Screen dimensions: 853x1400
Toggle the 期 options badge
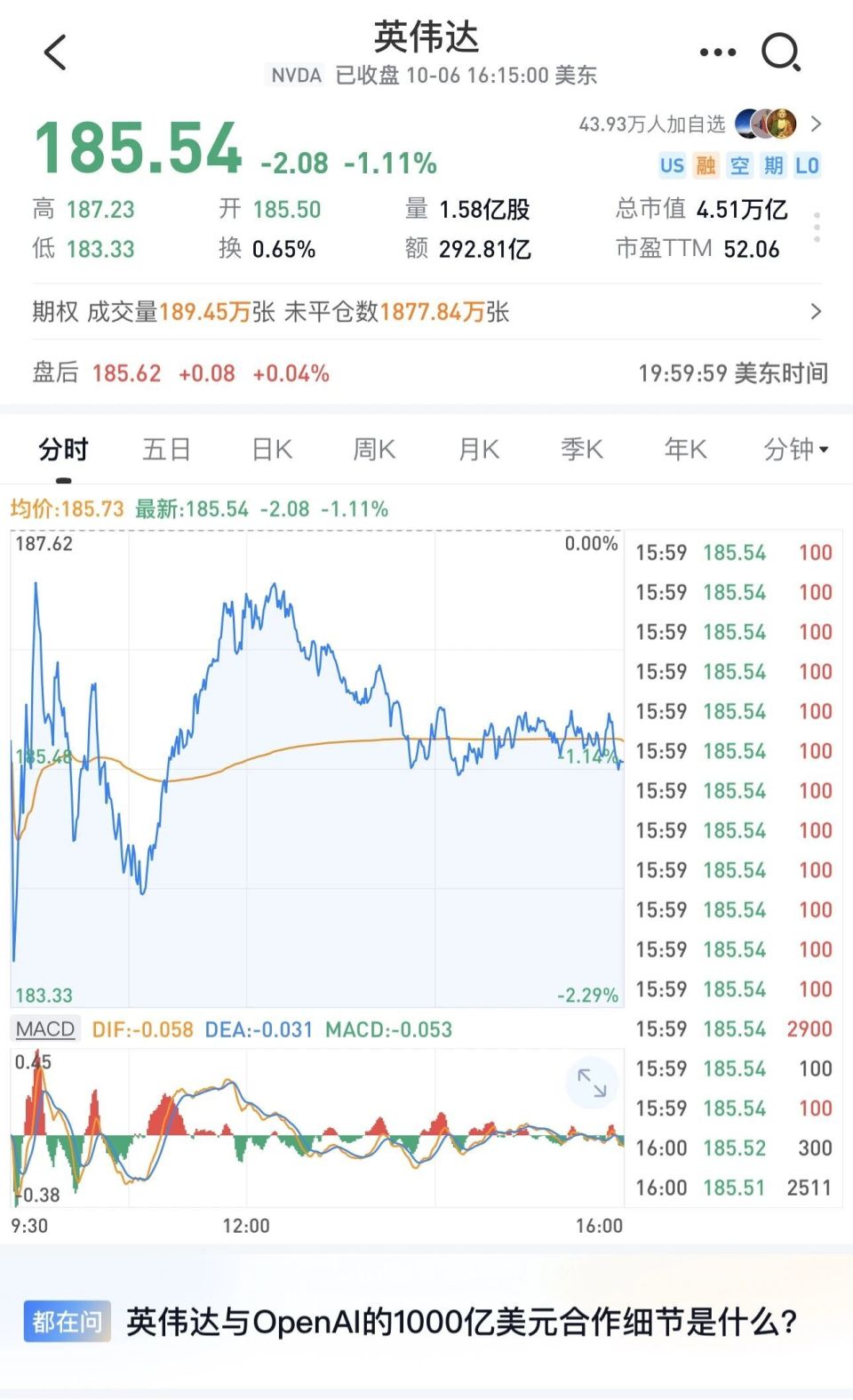tap(773, 166)
